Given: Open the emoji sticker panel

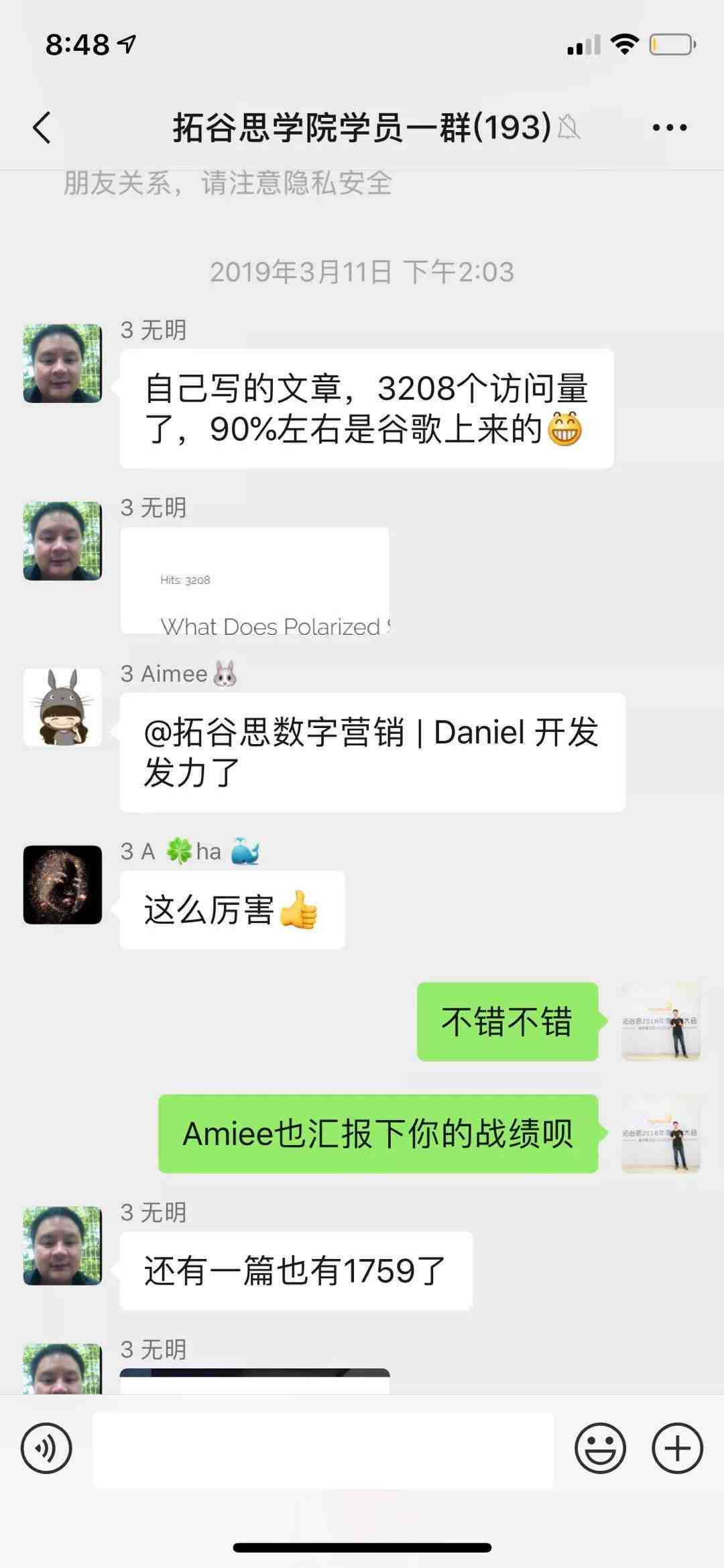Looking at the screenshot, I should pyautogui.click(x=600, y=1448).
